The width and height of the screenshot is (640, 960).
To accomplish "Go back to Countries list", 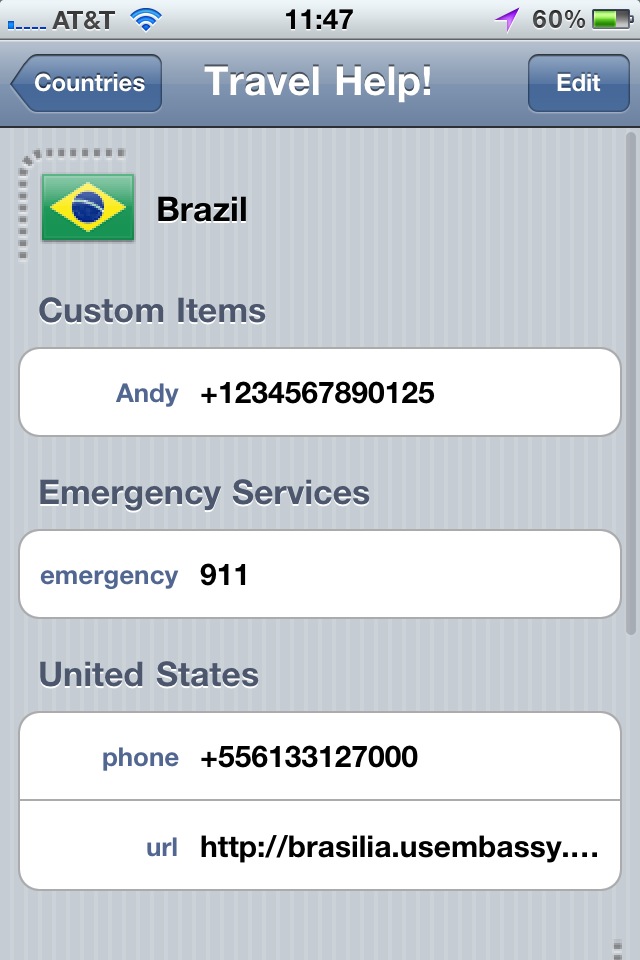I will click(x=87, y=84).
